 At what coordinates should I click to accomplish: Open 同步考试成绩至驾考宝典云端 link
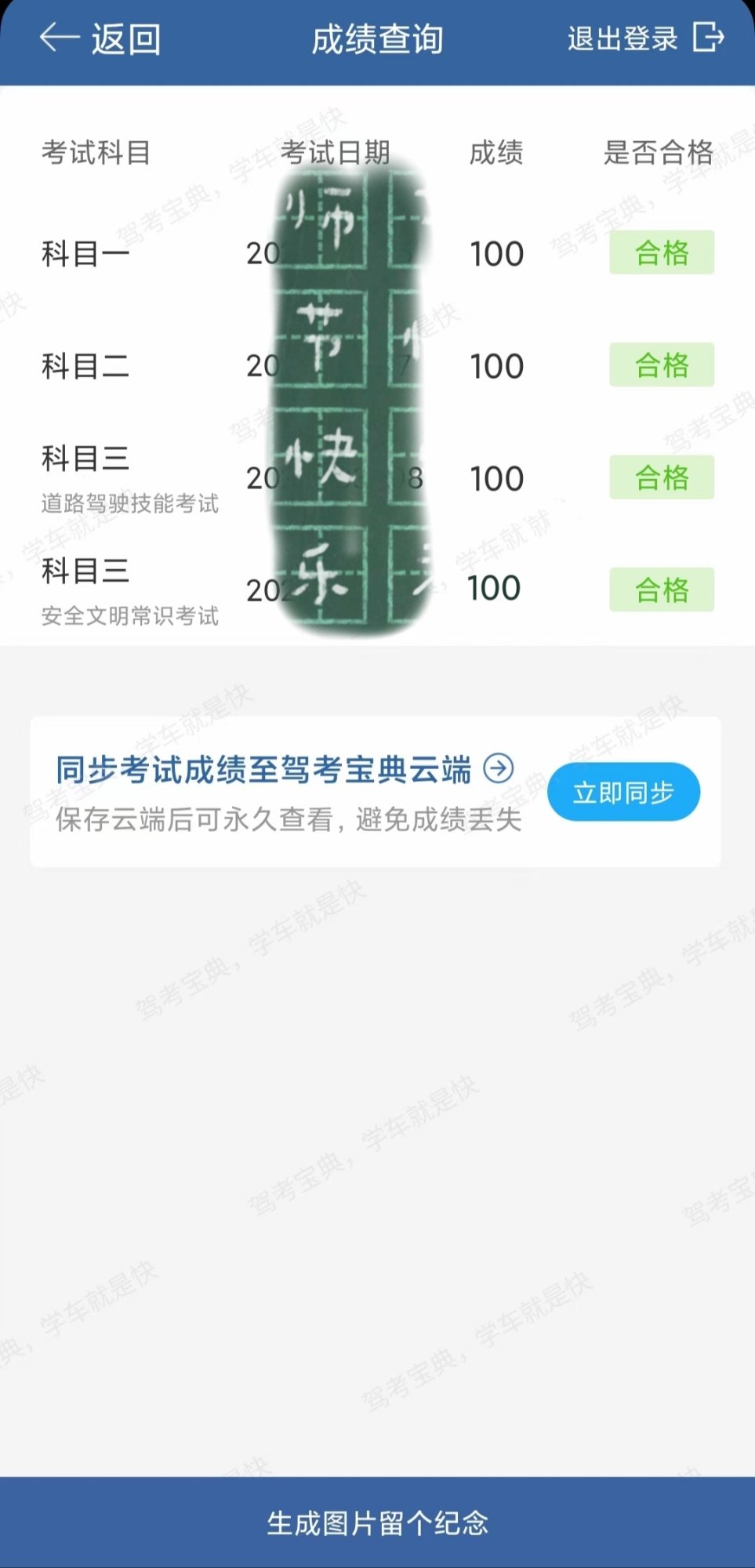pos(285,770)
